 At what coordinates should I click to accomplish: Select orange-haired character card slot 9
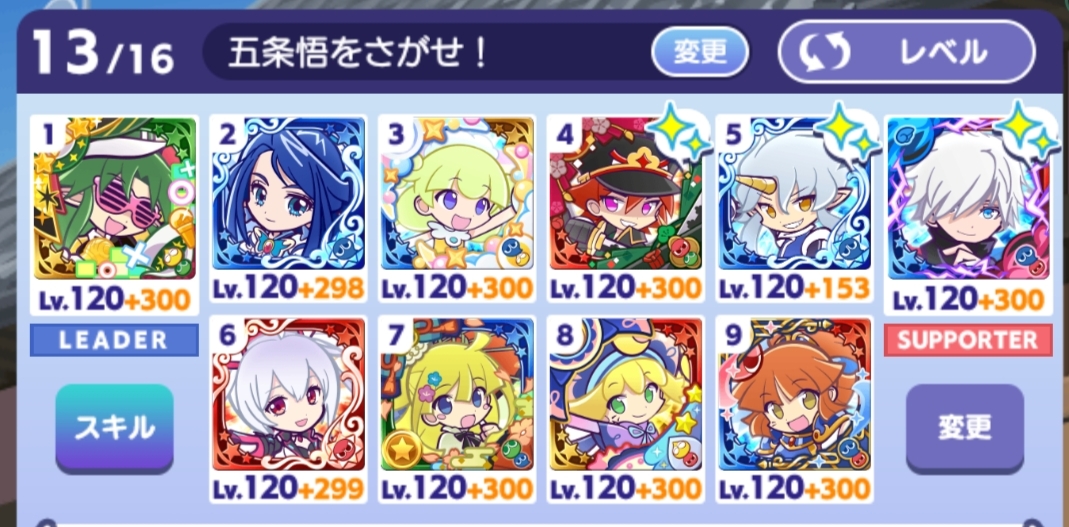coord(795,397)
